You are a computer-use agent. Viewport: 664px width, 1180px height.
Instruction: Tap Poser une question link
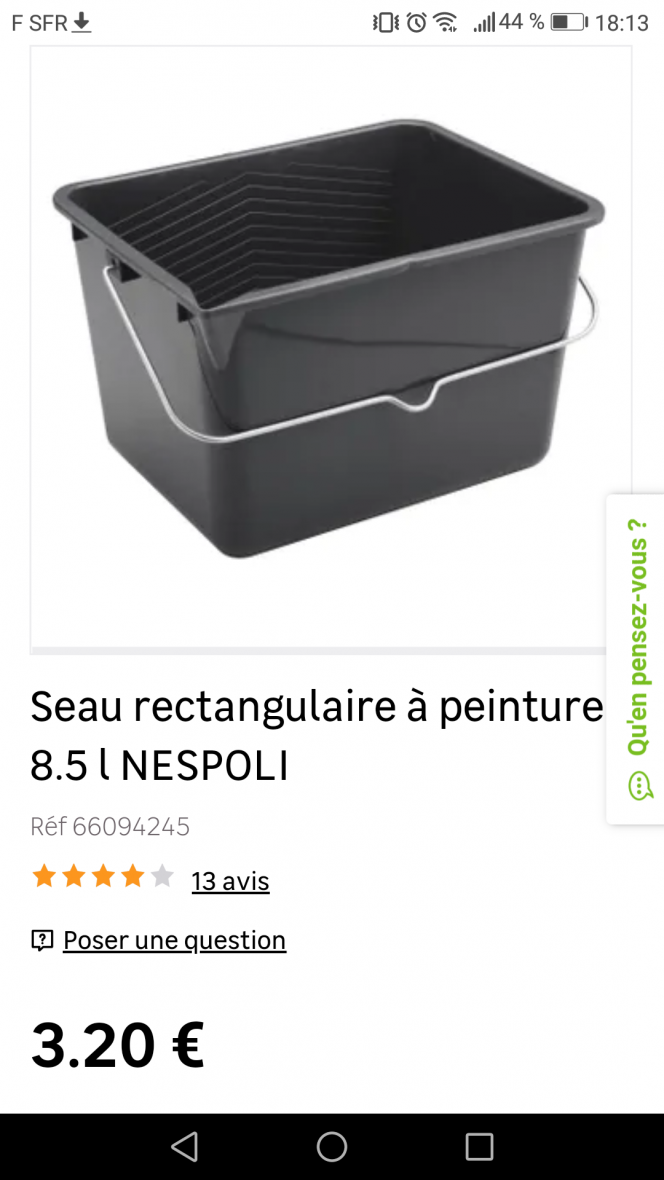click(174, 940)
